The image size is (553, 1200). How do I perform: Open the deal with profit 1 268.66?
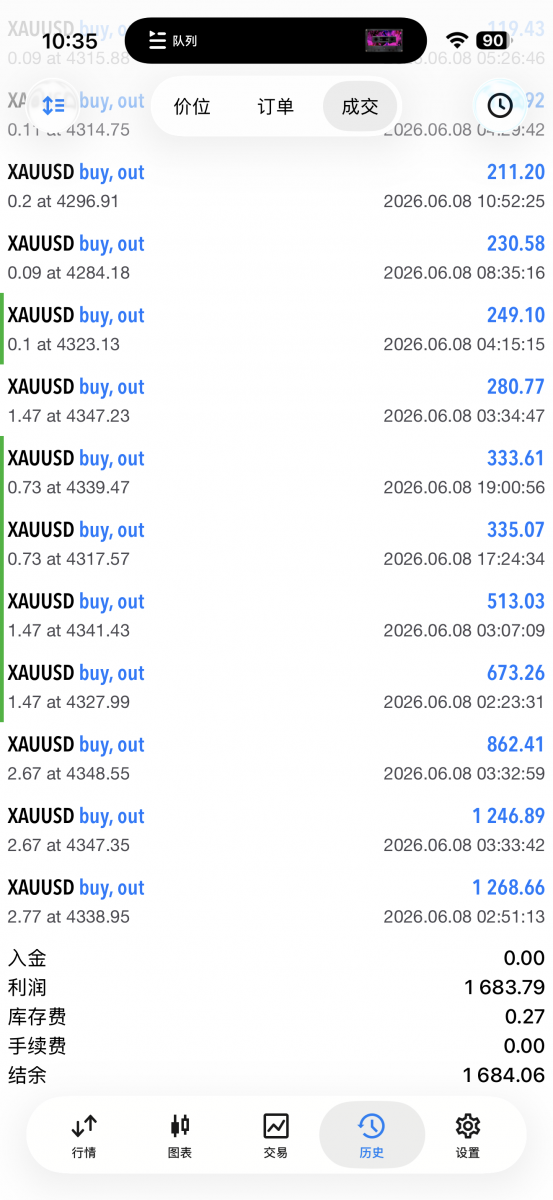pyautogui.click(x=276, y=901)
